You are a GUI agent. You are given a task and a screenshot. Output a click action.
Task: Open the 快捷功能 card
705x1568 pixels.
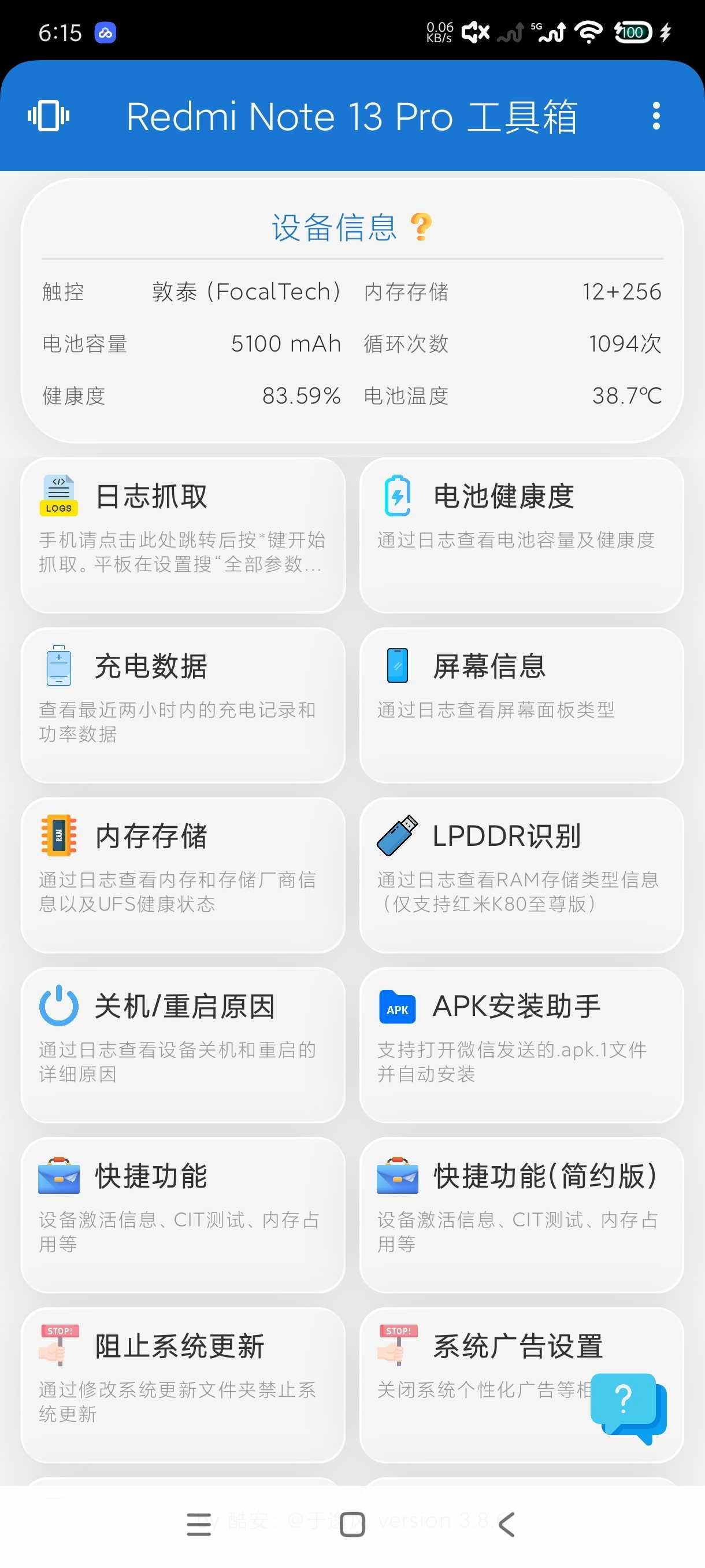(x=183, y=1214)
